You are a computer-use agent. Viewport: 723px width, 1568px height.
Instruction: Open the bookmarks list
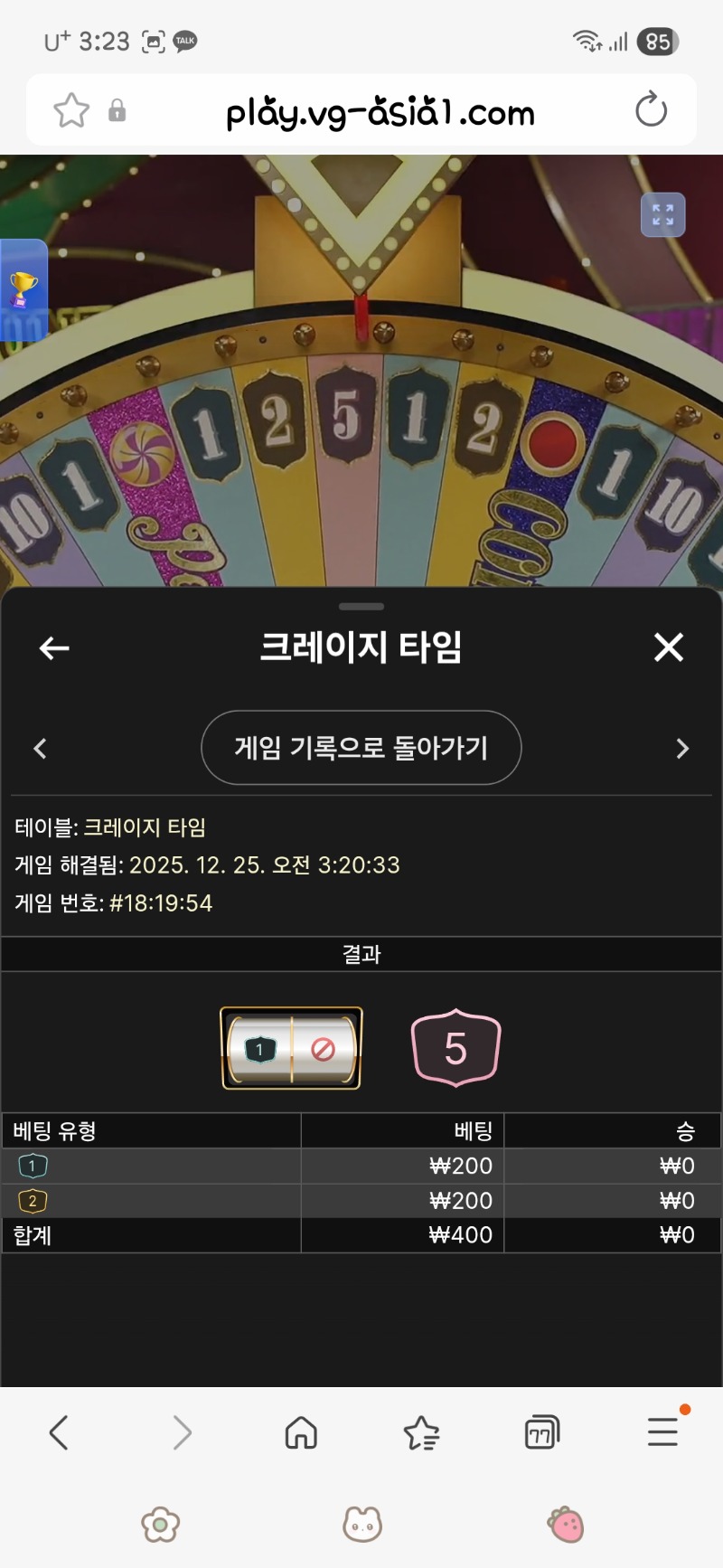click(421, 1432)
